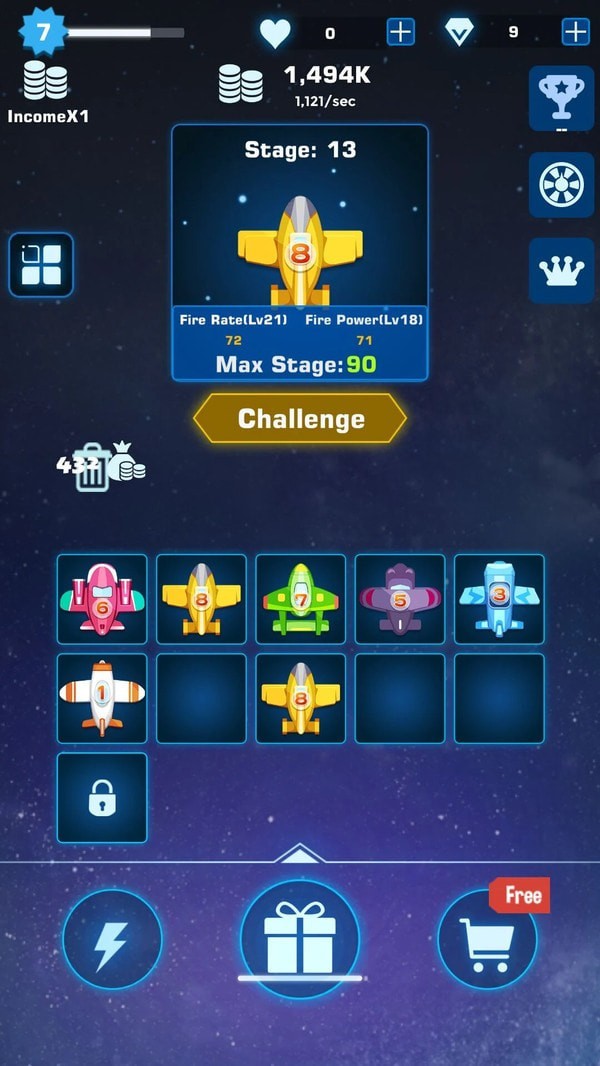Select the white level 1 plane
Screen dimensions: 600x1066
(x=102, y=698)
